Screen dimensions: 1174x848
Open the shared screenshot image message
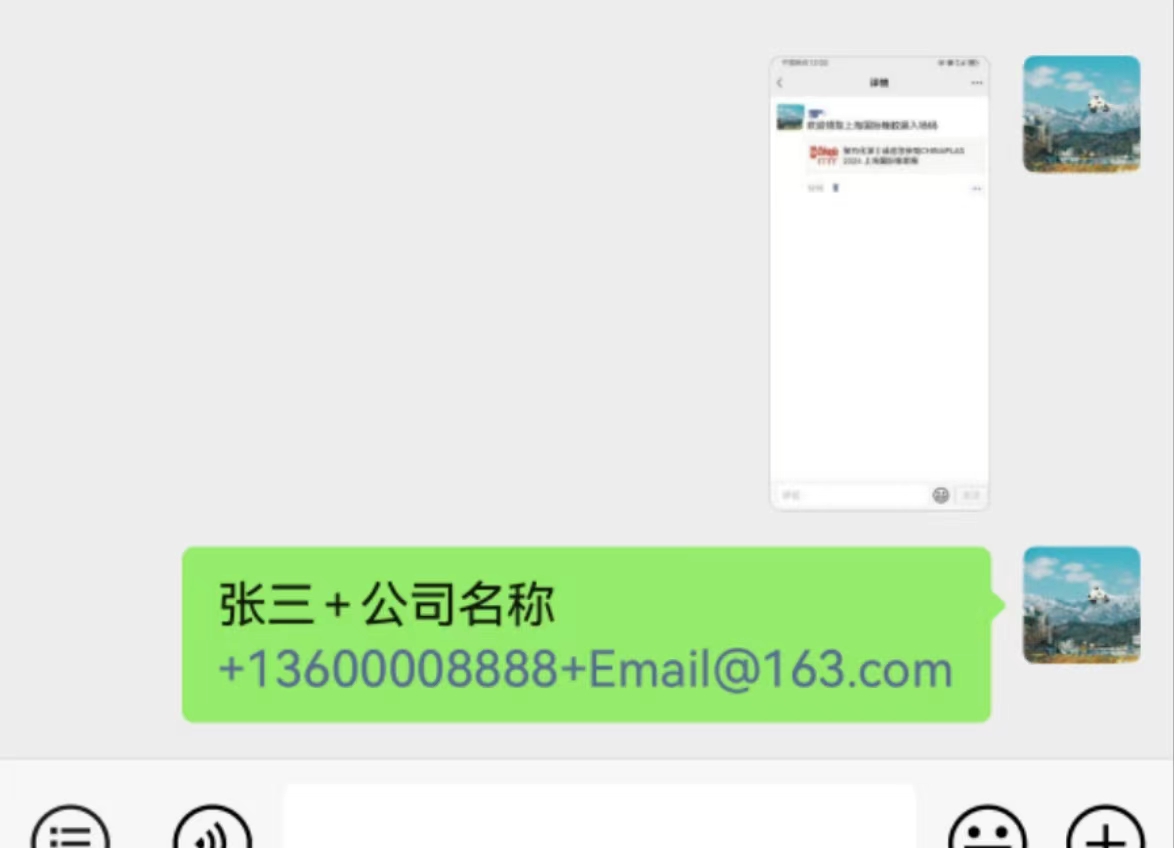pyautogui.click(x=879, y=283)
